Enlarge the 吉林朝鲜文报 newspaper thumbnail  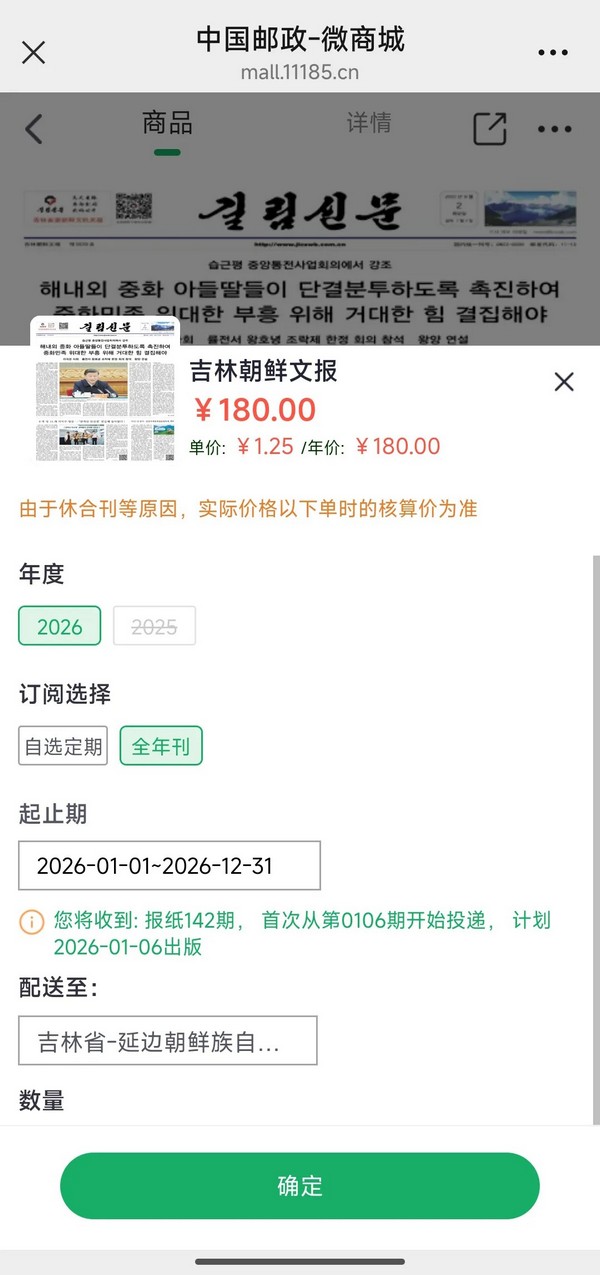(x=105, y=389)
